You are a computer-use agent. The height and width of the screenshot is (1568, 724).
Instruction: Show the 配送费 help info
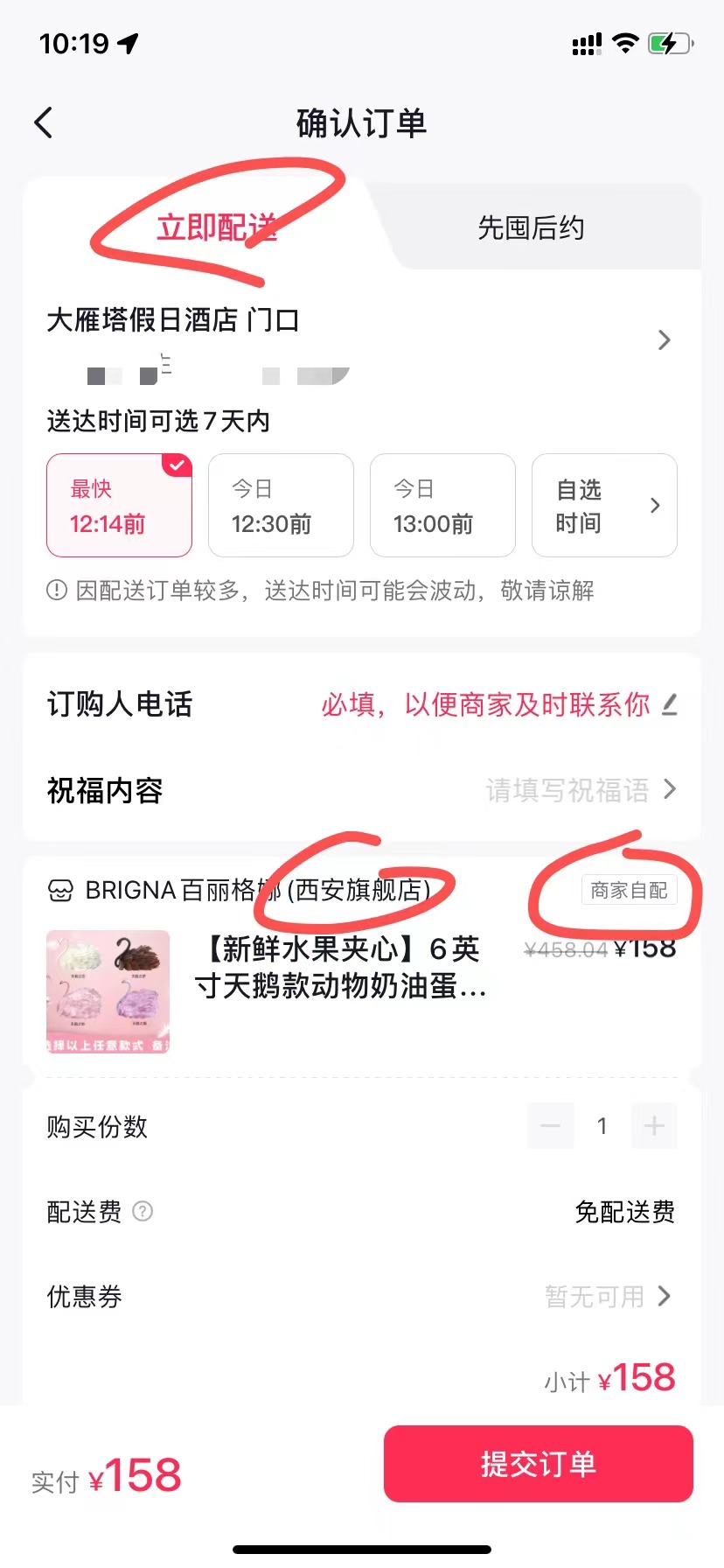(x=143, y=1212)
